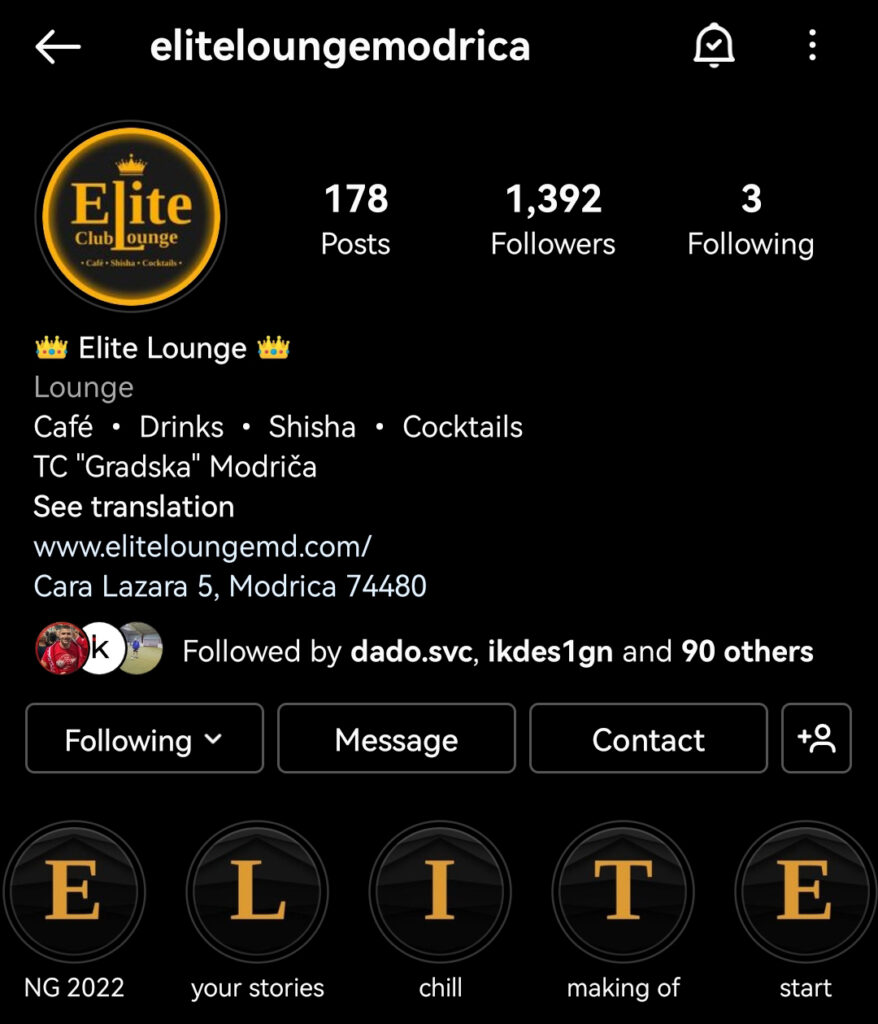Open the NG 2022 story highlight

74,892
